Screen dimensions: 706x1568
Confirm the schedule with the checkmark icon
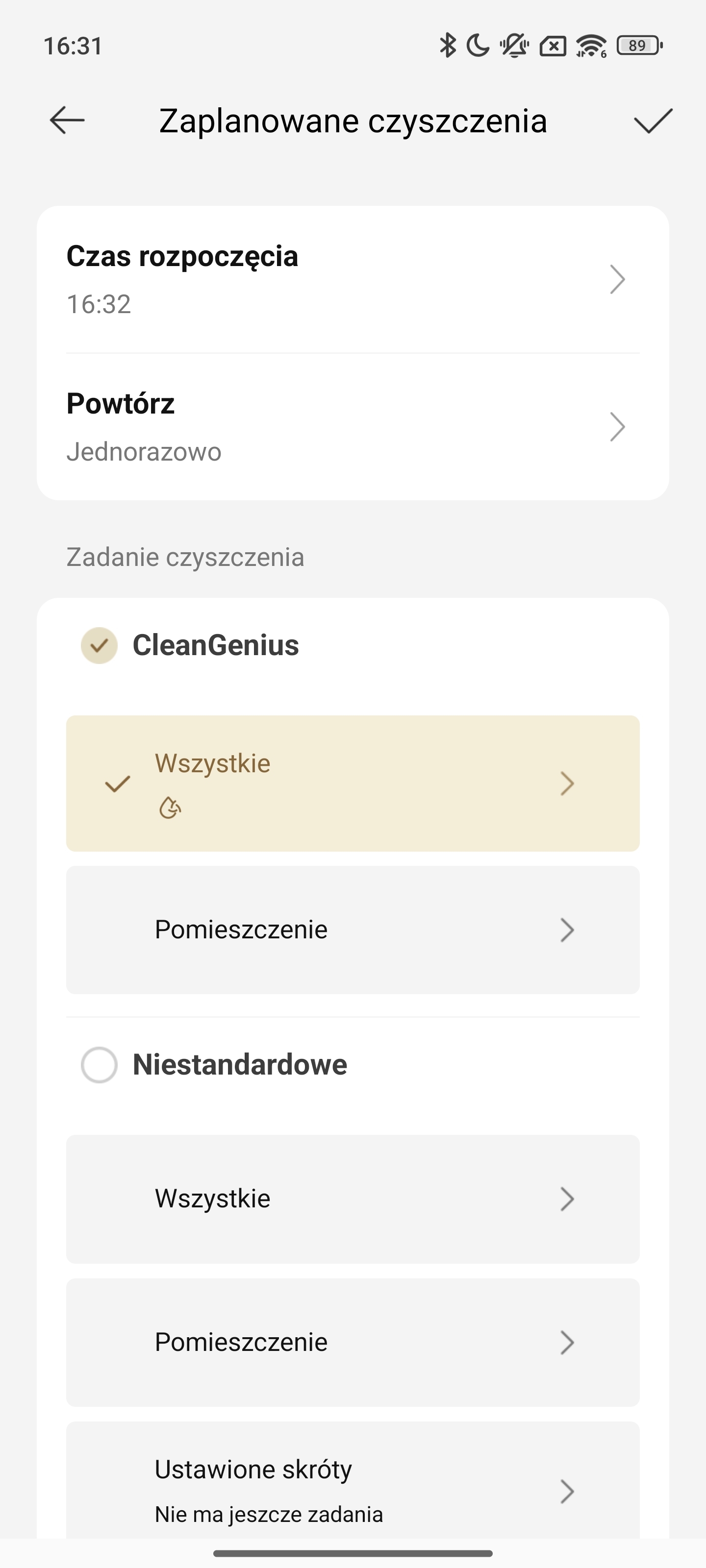pyautogui.click(x=653, y=121)
